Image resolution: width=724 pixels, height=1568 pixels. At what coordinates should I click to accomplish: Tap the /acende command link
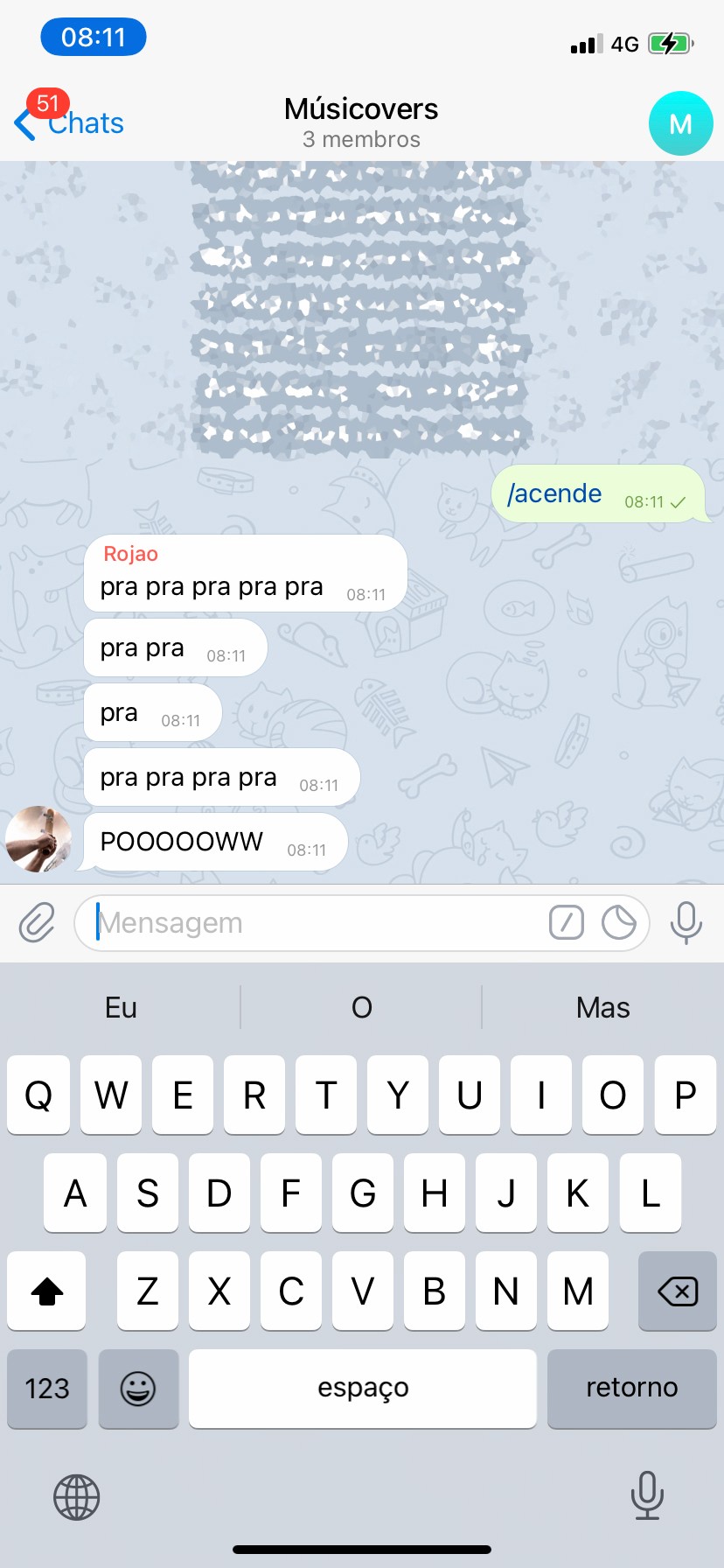click(x=554, y=493)
